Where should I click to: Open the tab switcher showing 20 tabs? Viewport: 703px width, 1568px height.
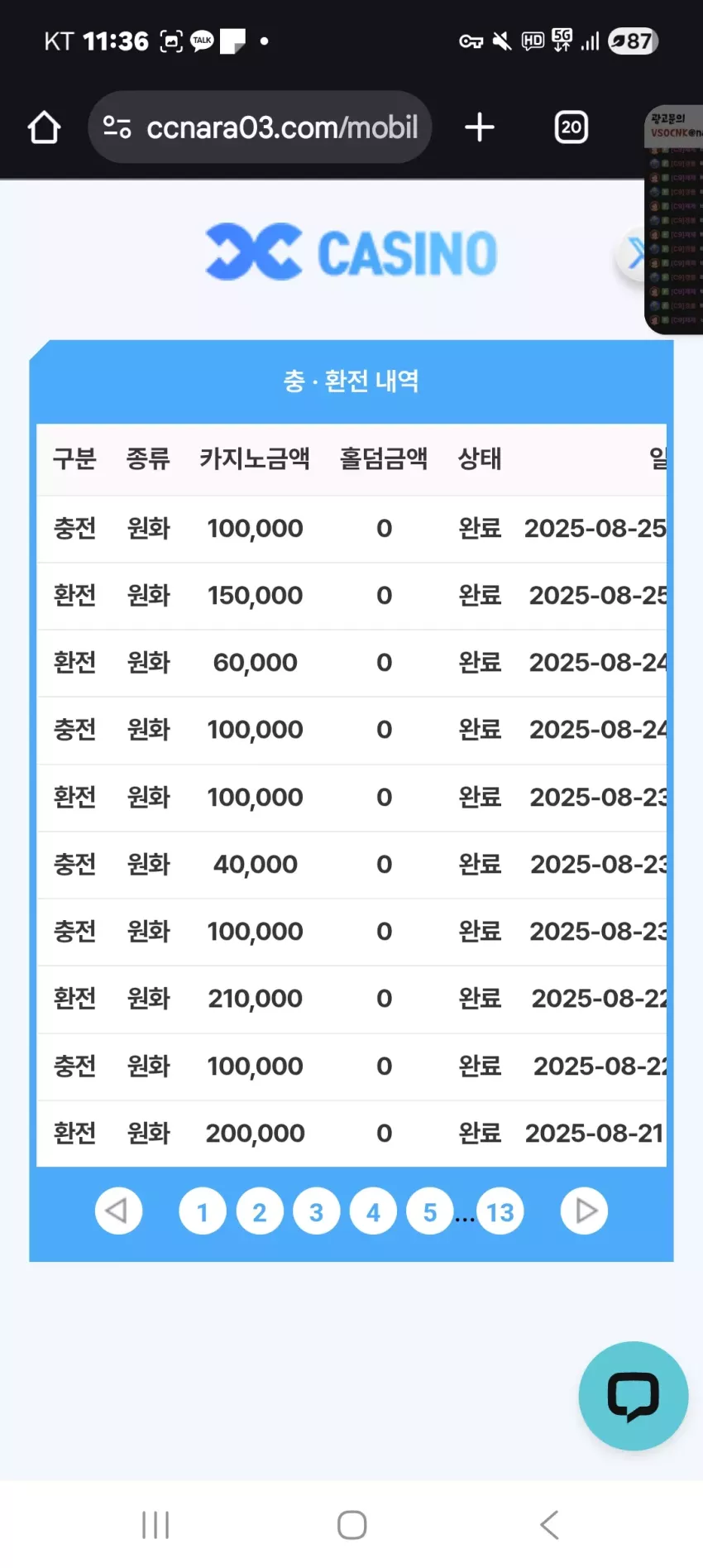coord(571,127)
